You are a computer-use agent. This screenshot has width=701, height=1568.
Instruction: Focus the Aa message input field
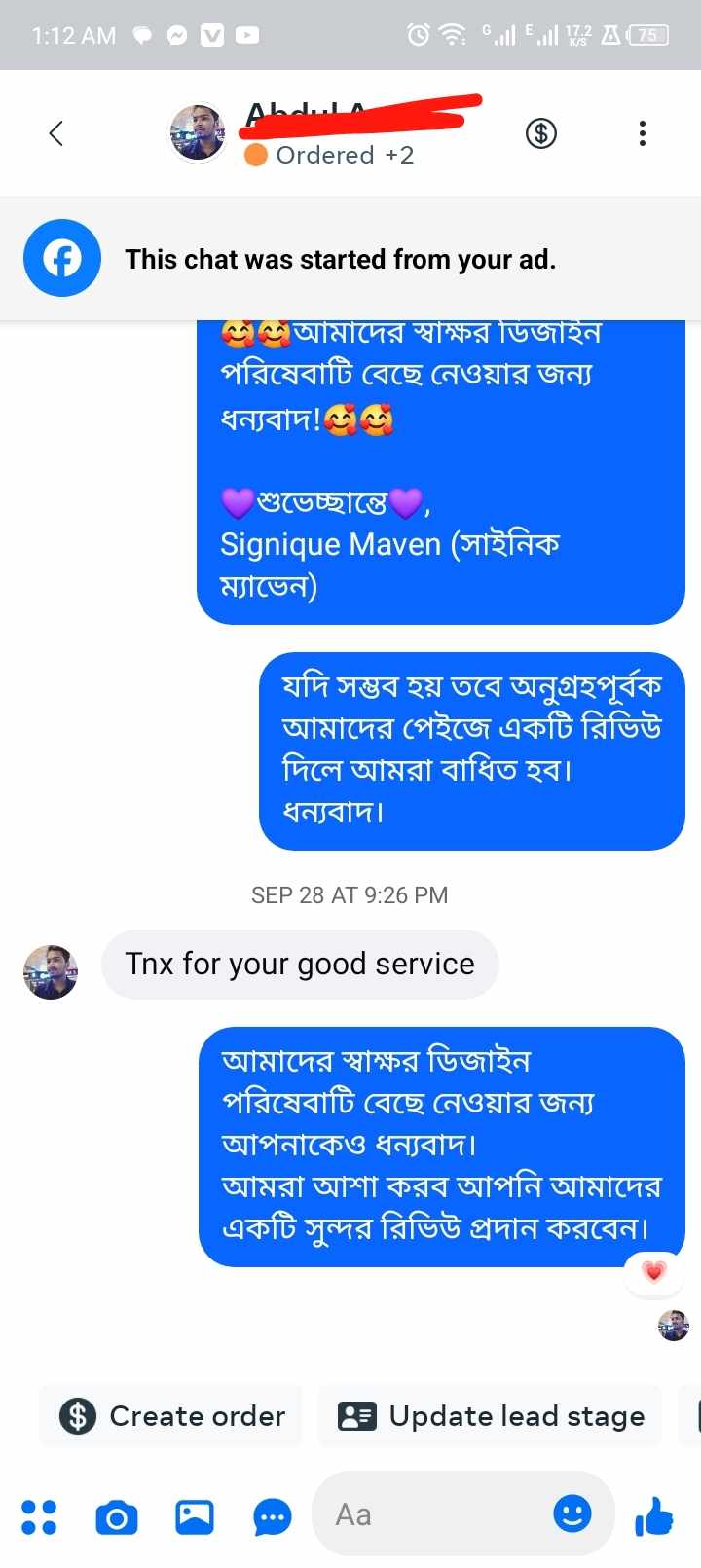pyautogui.click(x=428, y=1514)
